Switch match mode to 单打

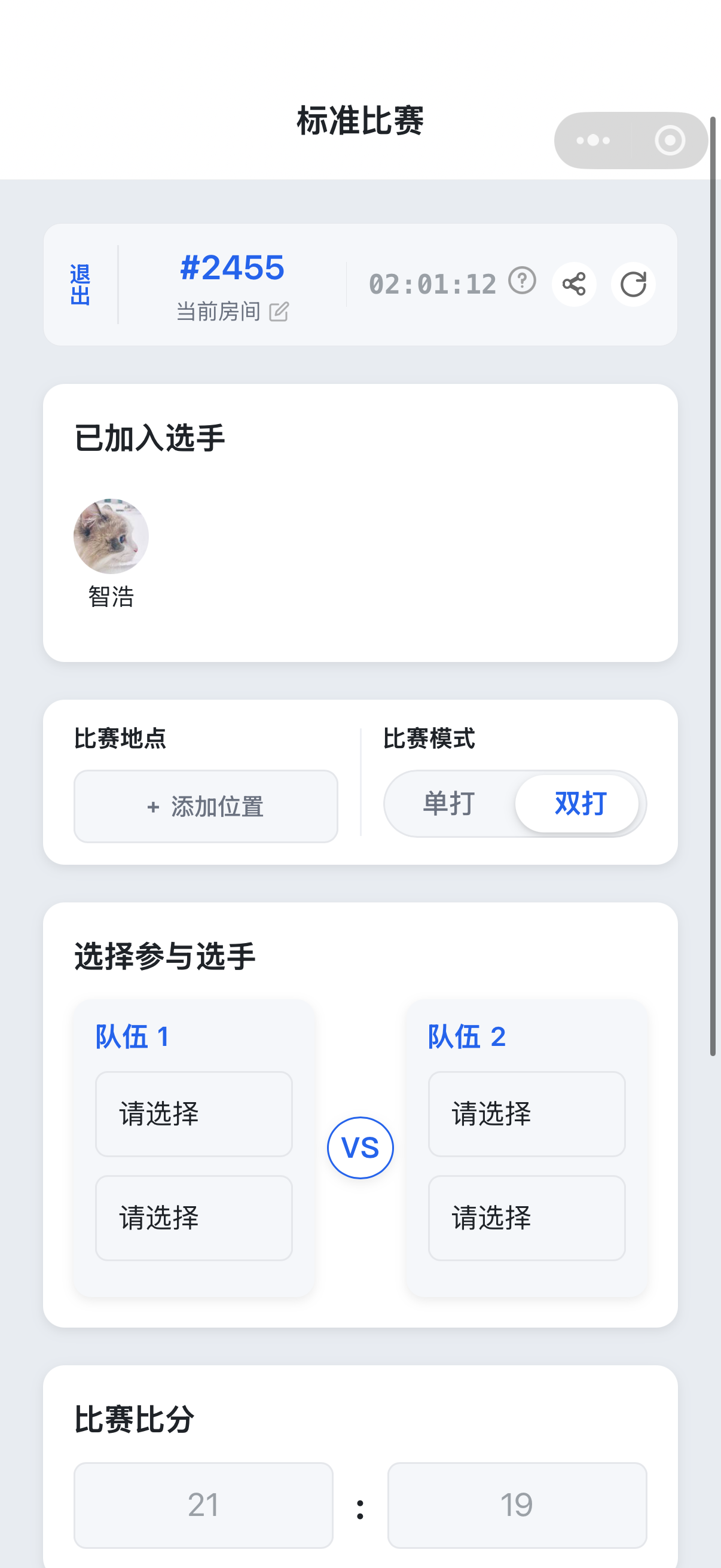point(448,804)
